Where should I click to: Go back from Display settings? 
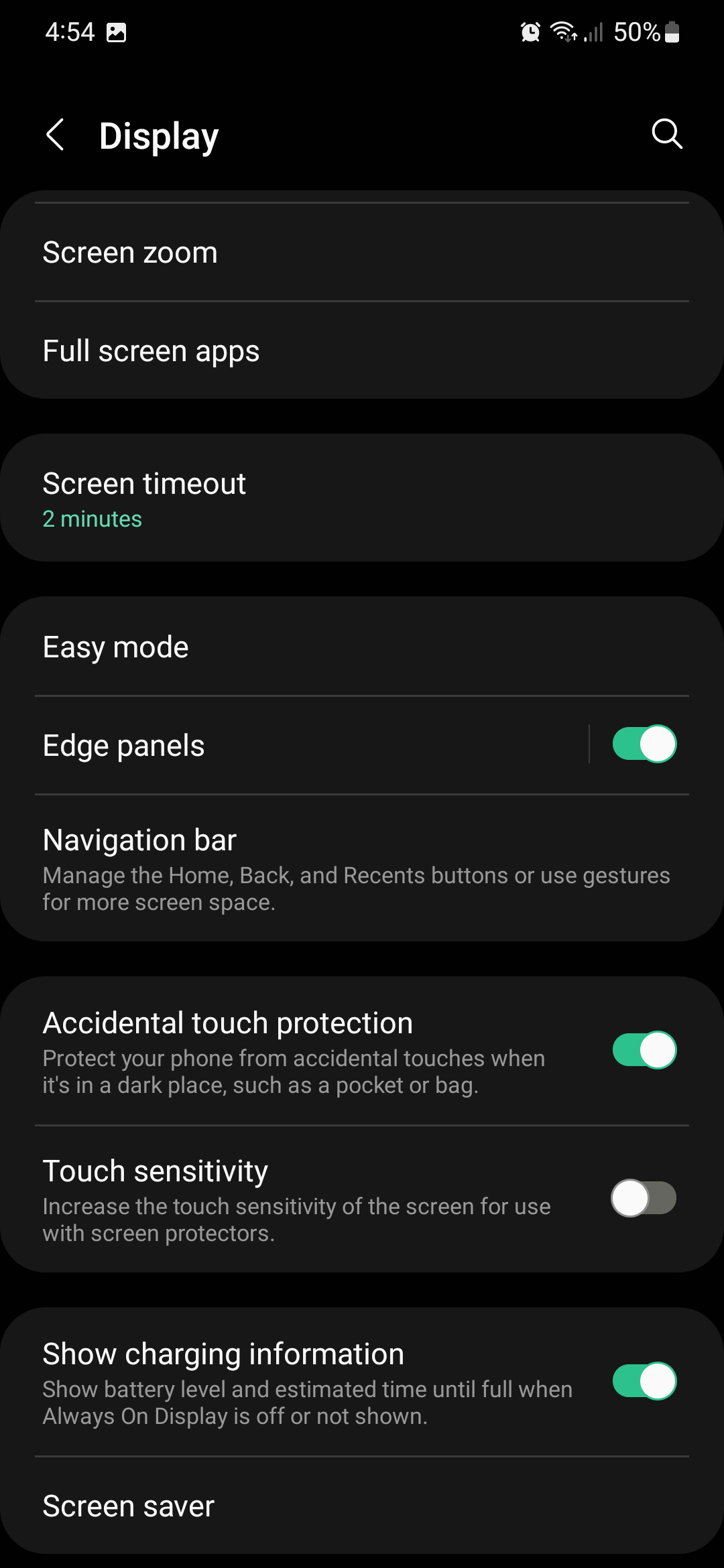coord(56,135)
